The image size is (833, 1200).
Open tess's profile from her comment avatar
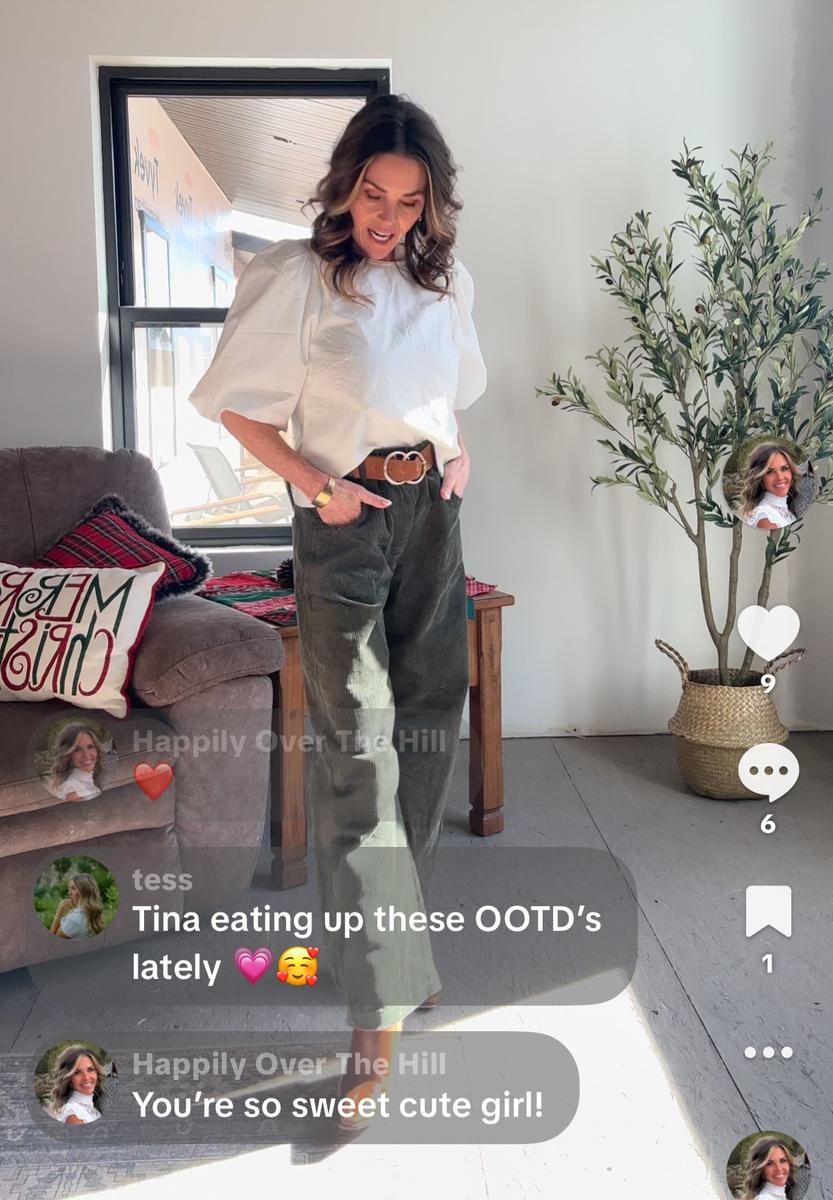pos(76,897)
